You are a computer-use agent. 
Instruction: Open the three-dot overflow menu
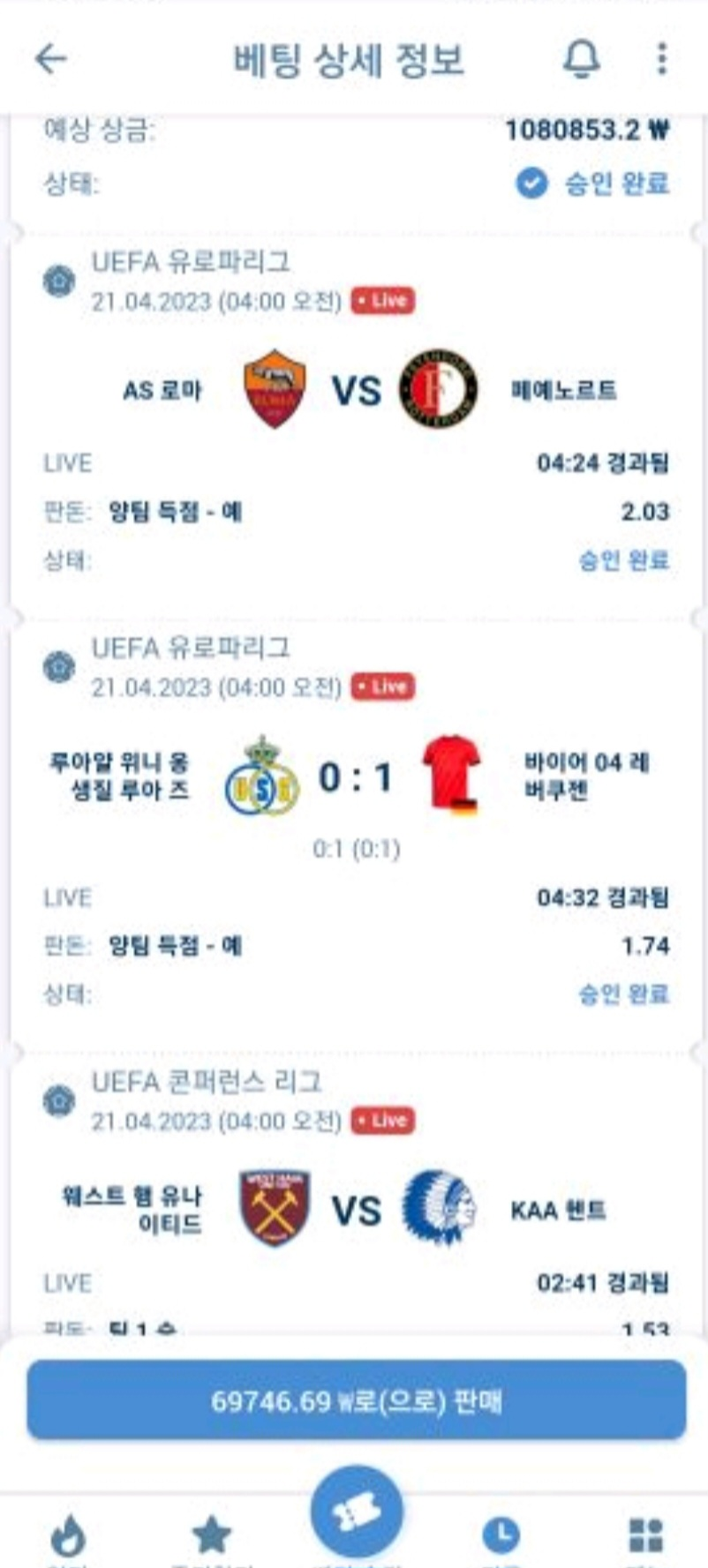point(662,59)
